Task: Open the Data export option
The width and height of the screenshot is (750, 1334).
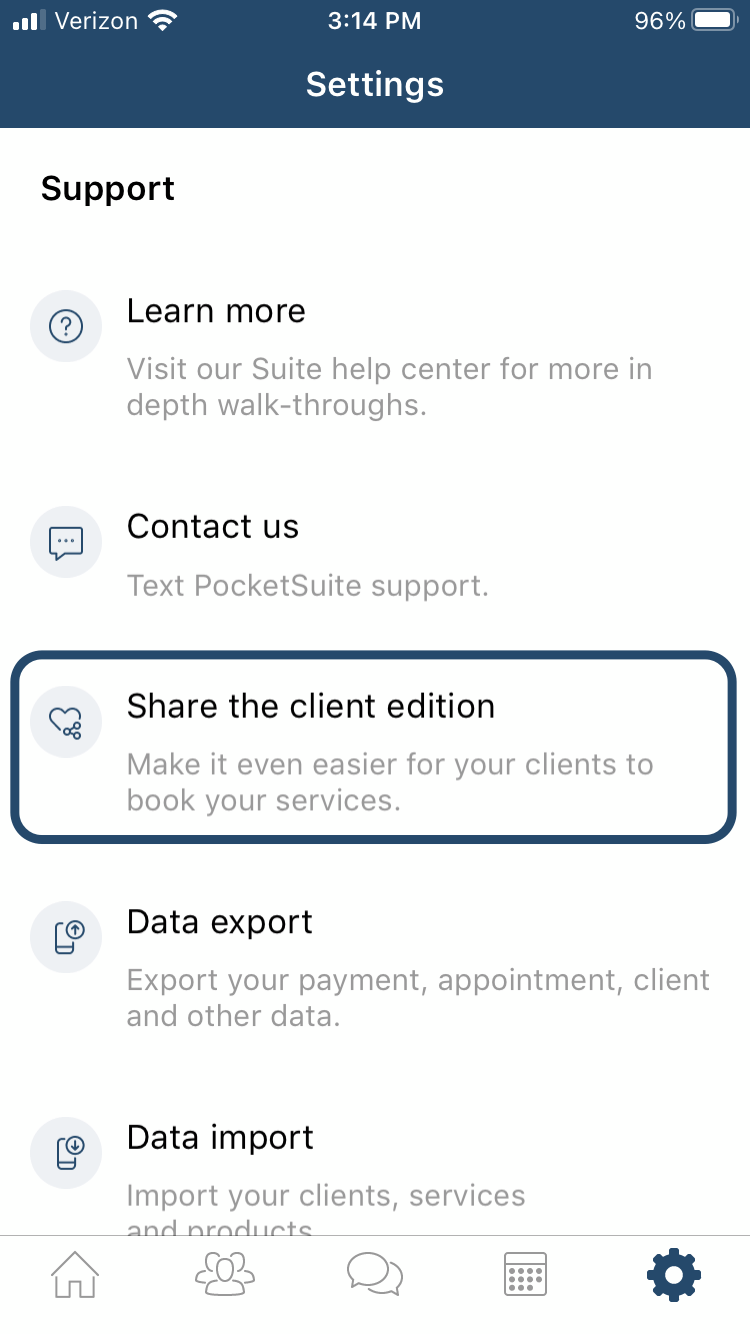Action: pos(375,967)
